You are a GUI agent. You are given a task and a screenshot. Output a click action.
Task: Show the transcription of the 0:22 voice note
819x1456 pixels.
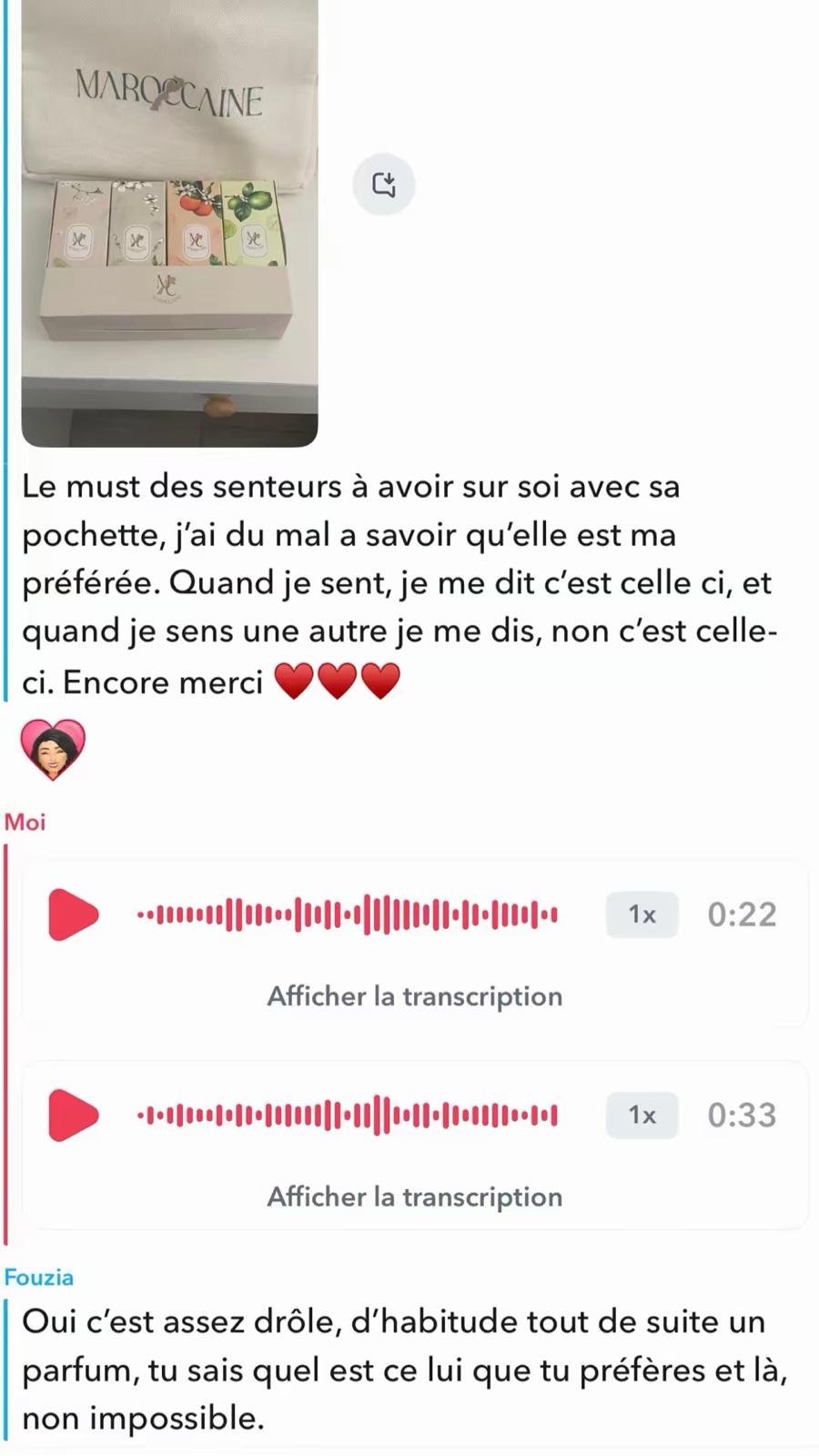[x=414, y=996]
